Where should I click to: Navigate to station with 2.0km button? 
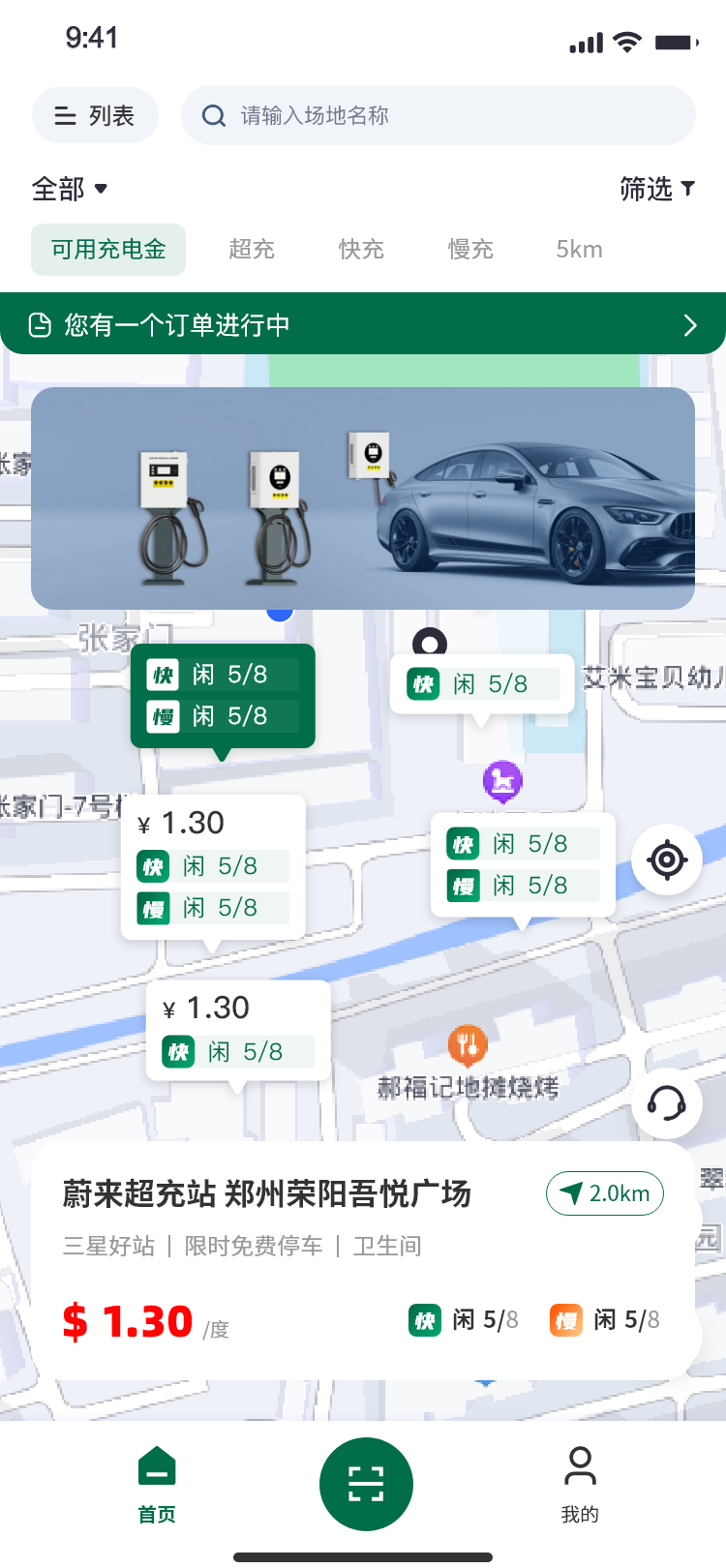(x=605, y=1193)
